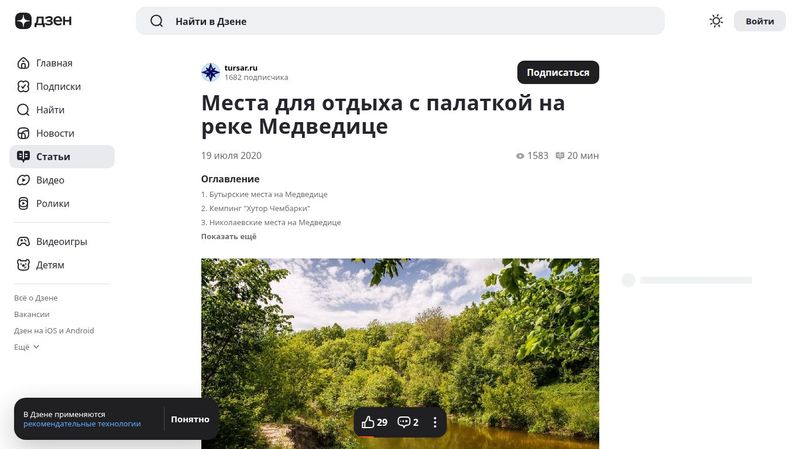Subscribe with the Подписаться button
This screenshot has width=800, height=449.
(x=557, y=72)
